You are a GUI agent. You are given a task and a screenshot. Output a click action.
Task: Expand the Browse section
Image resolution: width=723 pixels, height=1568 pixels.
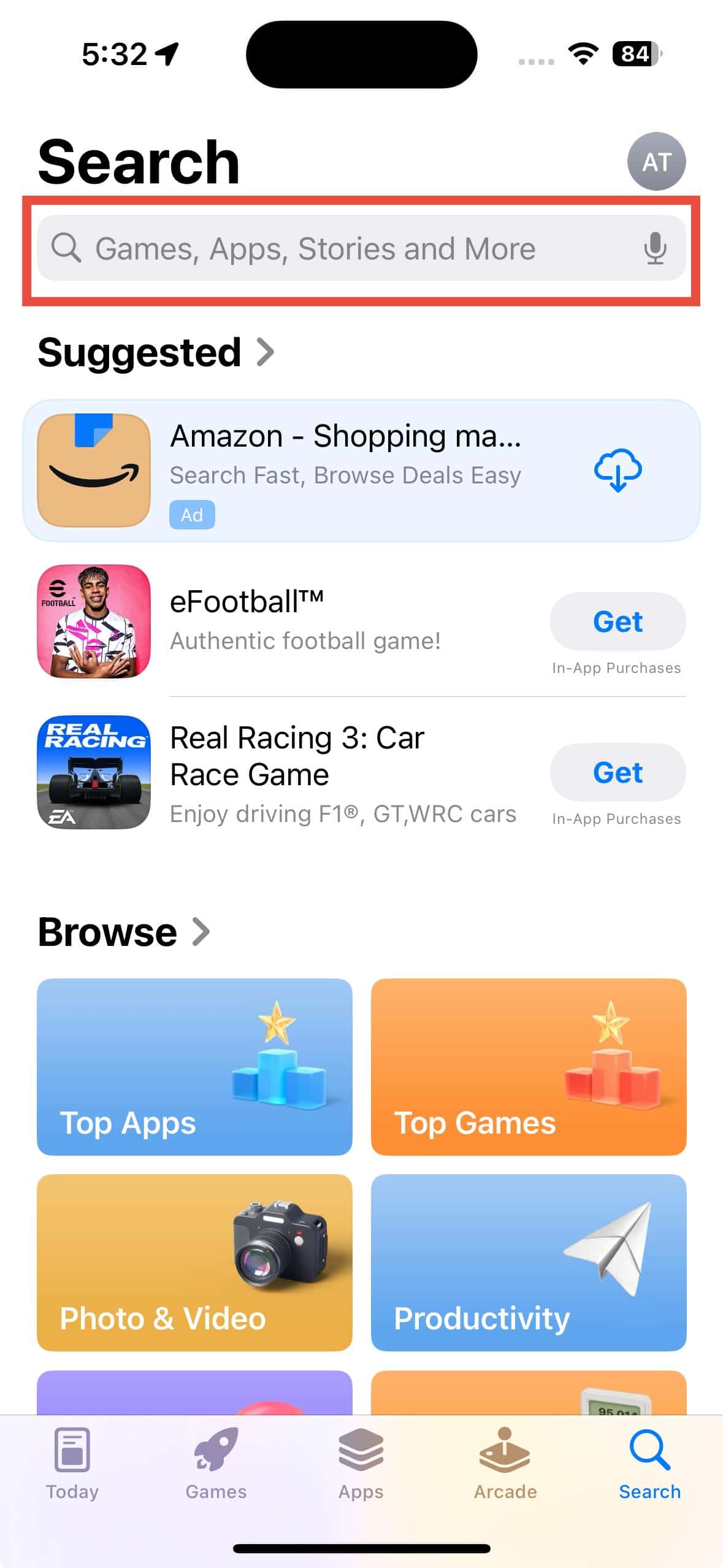click(201, 931)
